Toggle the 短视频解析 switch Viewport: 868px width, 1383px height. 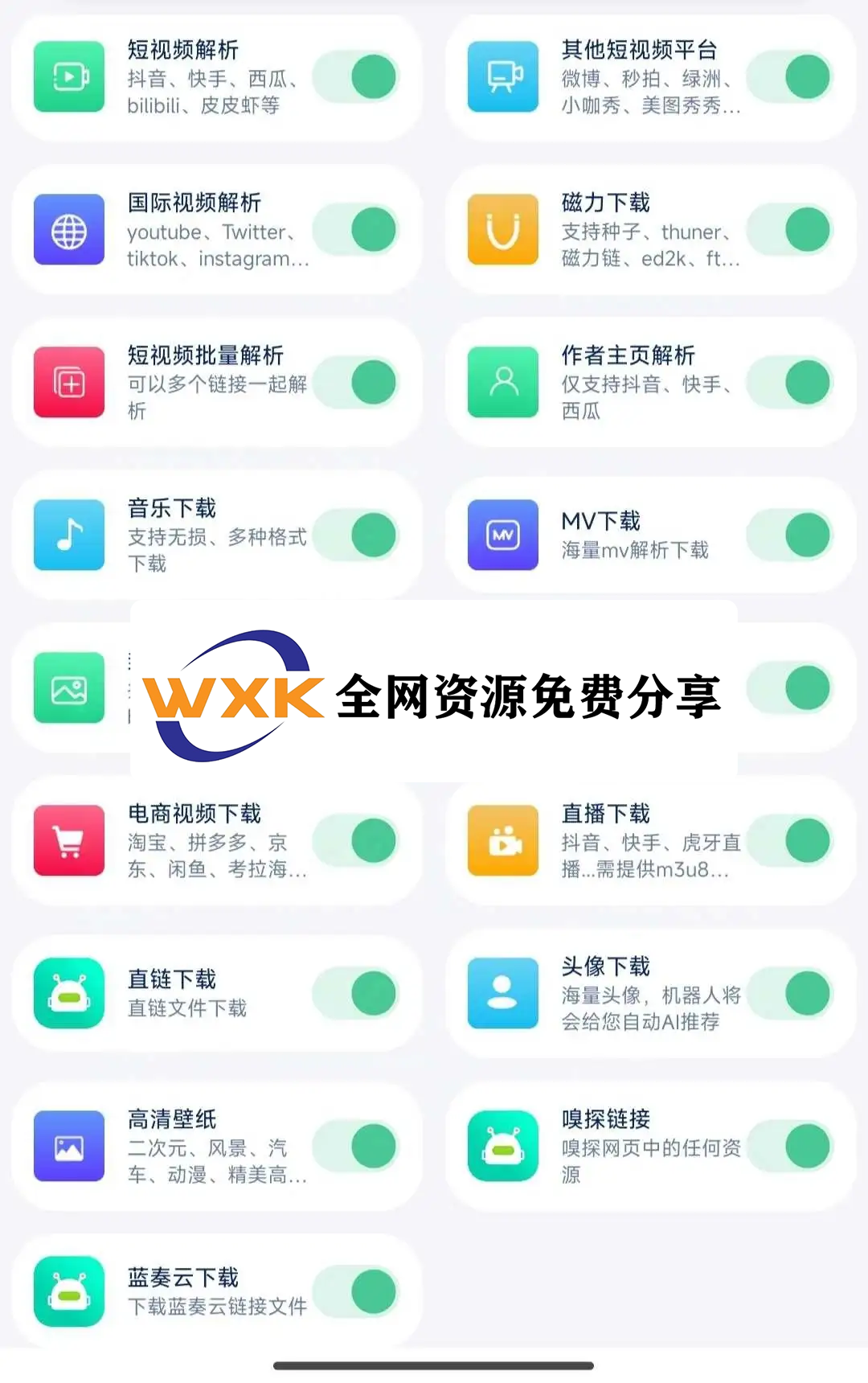click(x=357, y=77)
